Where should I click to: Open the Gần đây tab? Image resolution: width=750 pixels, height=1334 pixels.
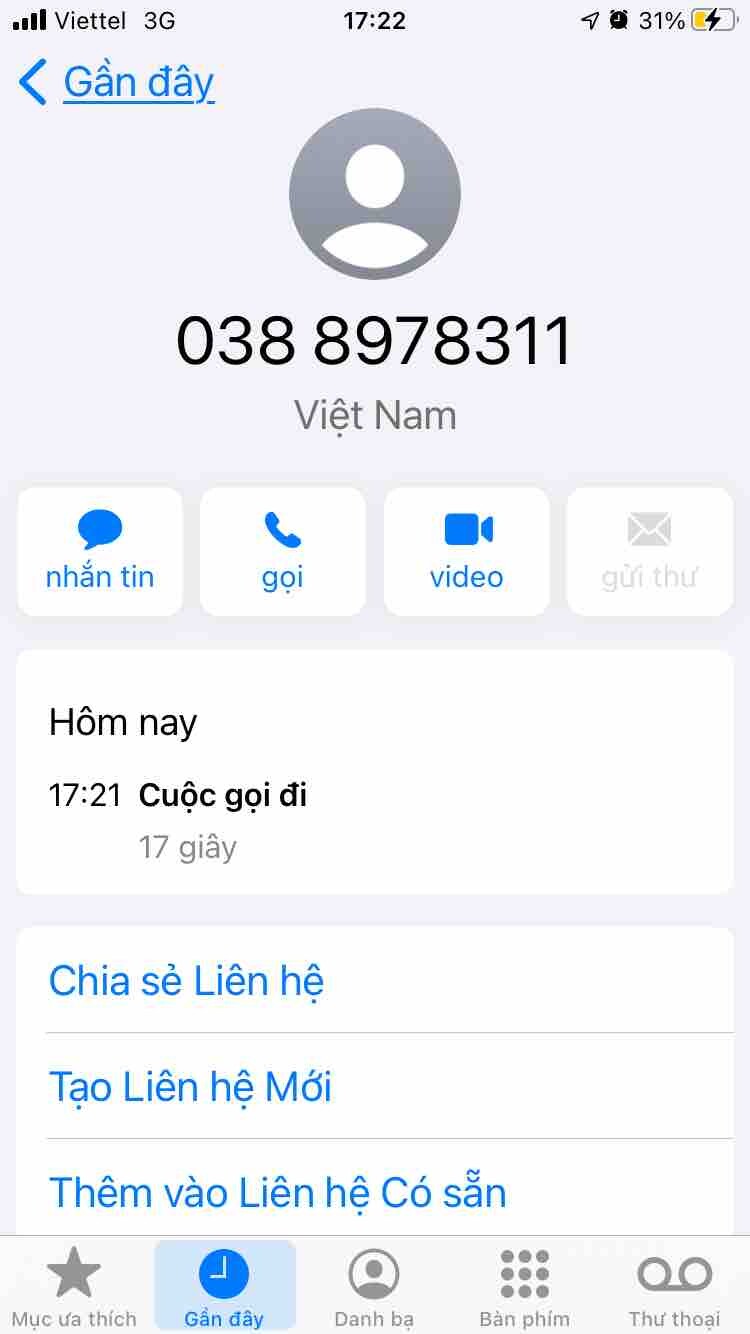pos(224,1287)
